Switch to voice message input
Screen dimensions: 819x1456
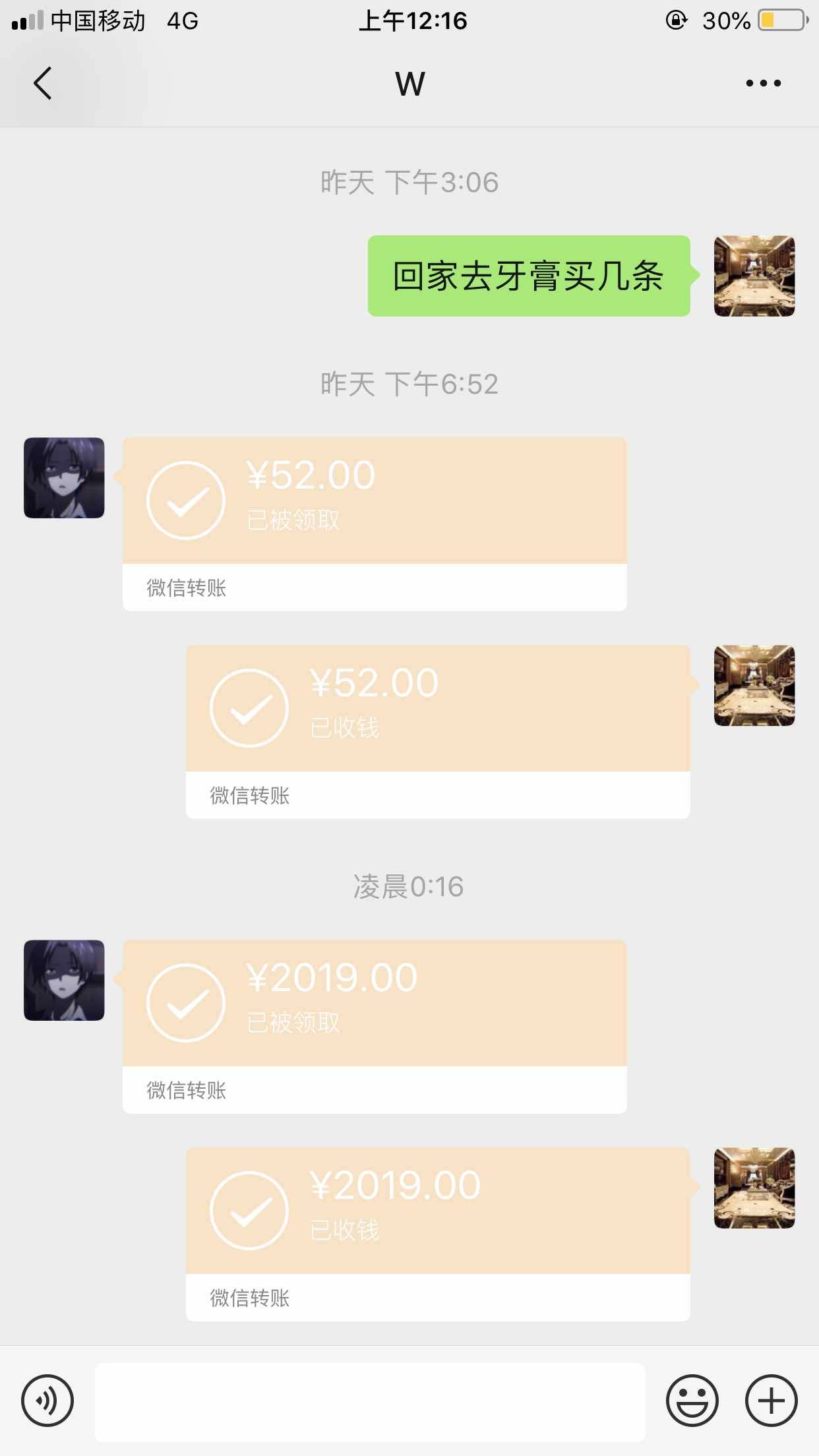47,1401
